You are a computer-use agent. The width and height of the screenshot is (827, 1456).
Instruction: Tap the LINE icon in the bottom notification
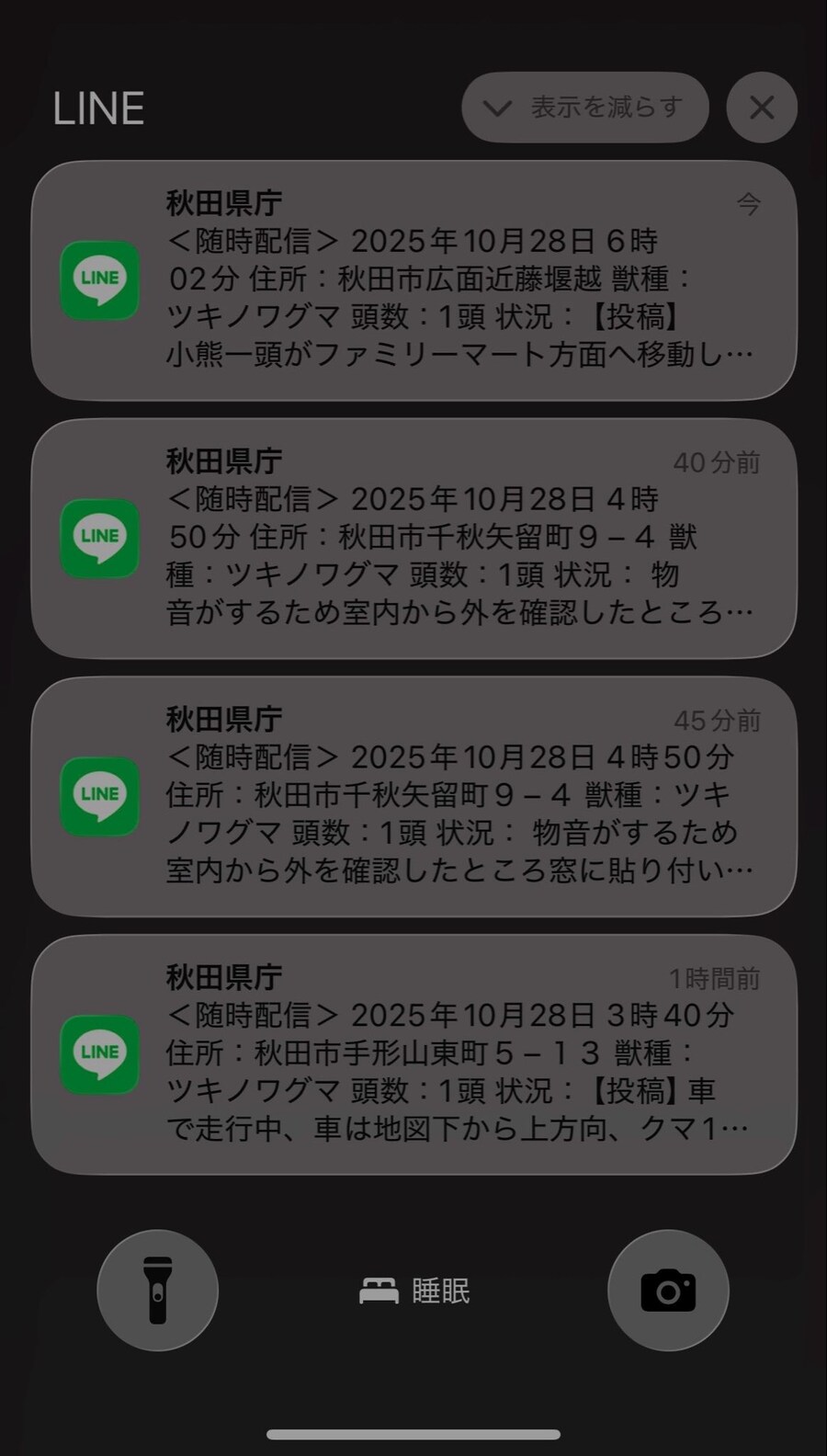pyautogui.click(x=99, y=1055)
